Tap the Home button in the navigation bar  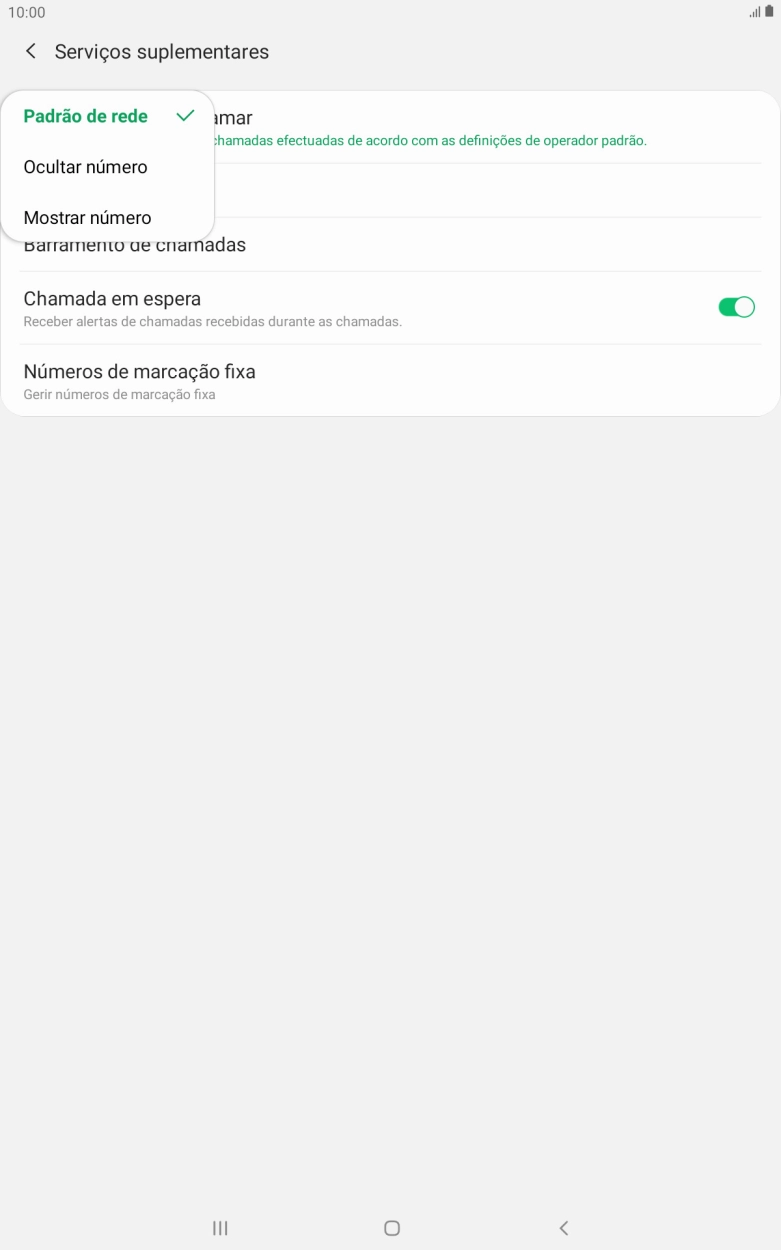coord(391,1228)
